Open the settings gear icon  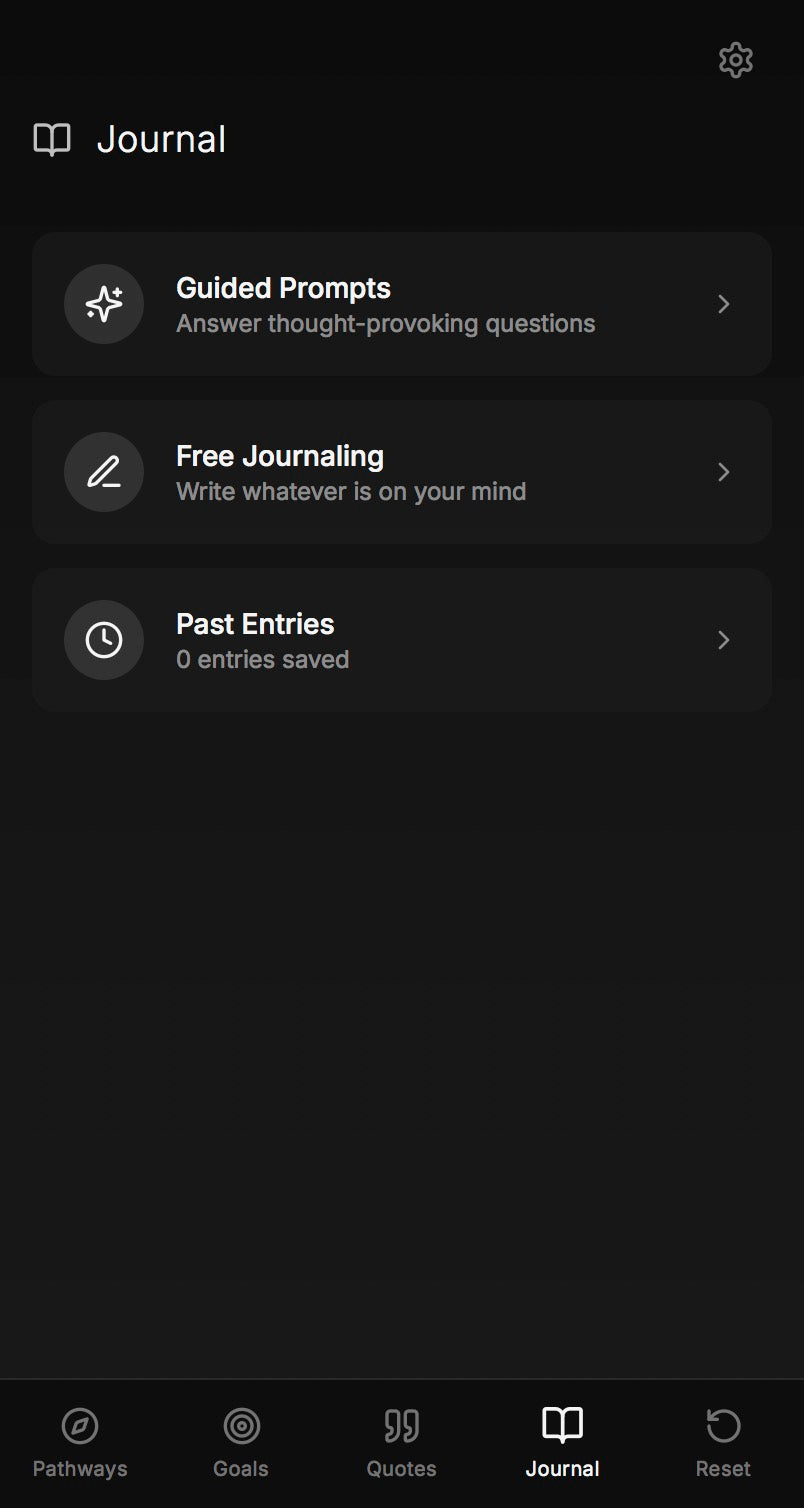point(735,60)
